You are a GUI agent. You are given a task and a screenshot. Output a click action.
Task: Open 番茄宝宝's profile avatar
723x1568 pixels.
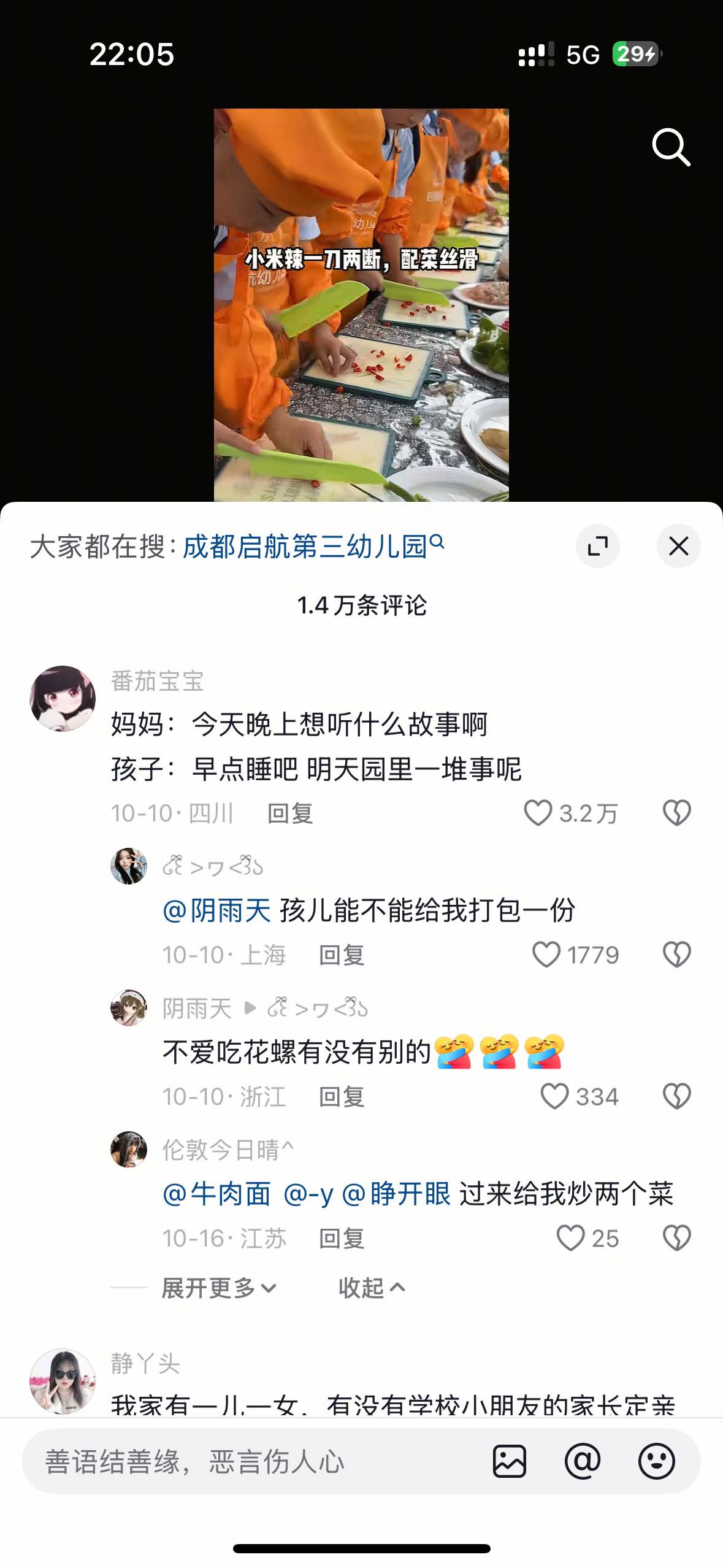[x=63, y=698]
